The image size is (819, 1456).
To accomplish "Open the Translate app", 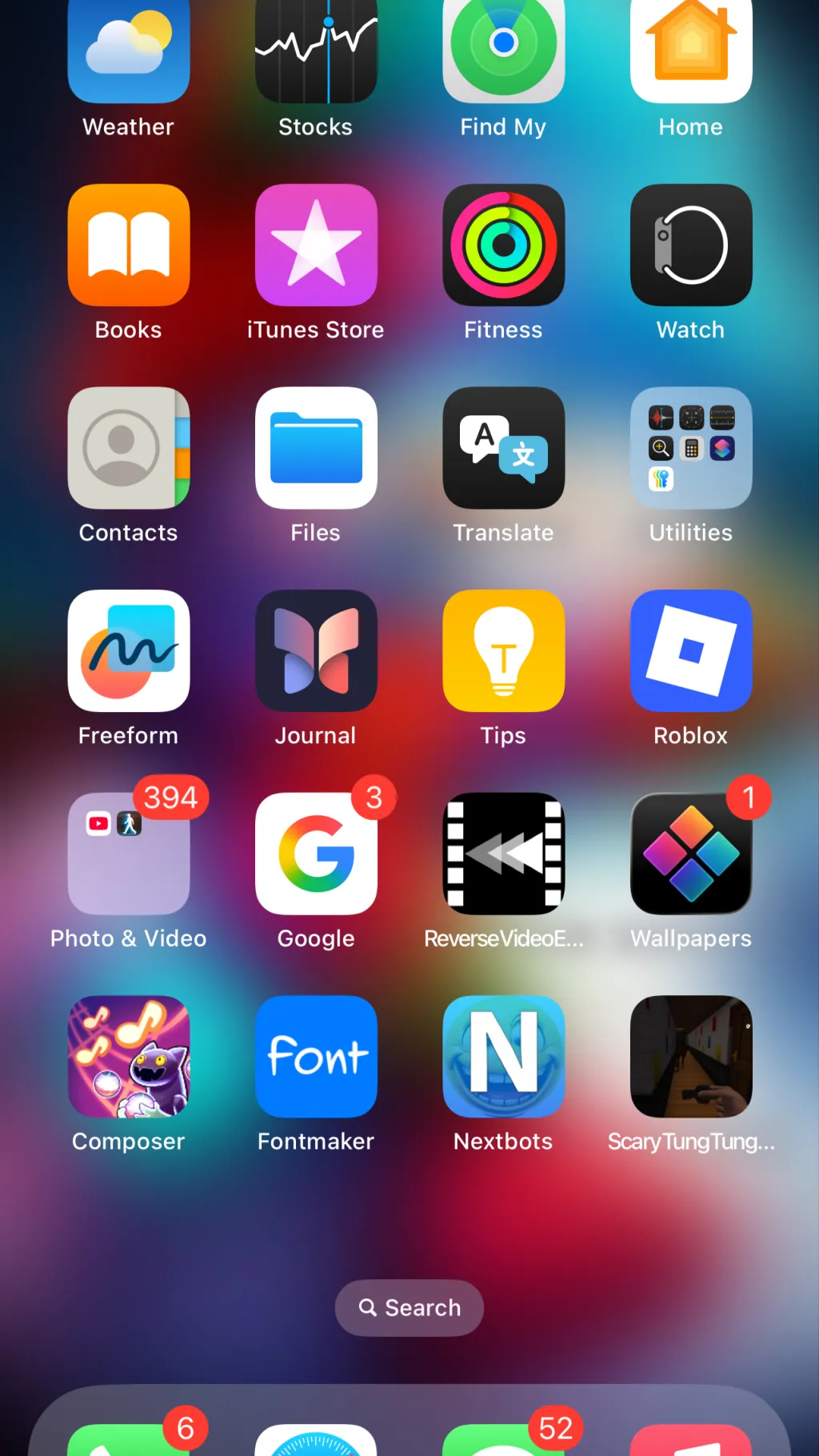I will [503, 448].
